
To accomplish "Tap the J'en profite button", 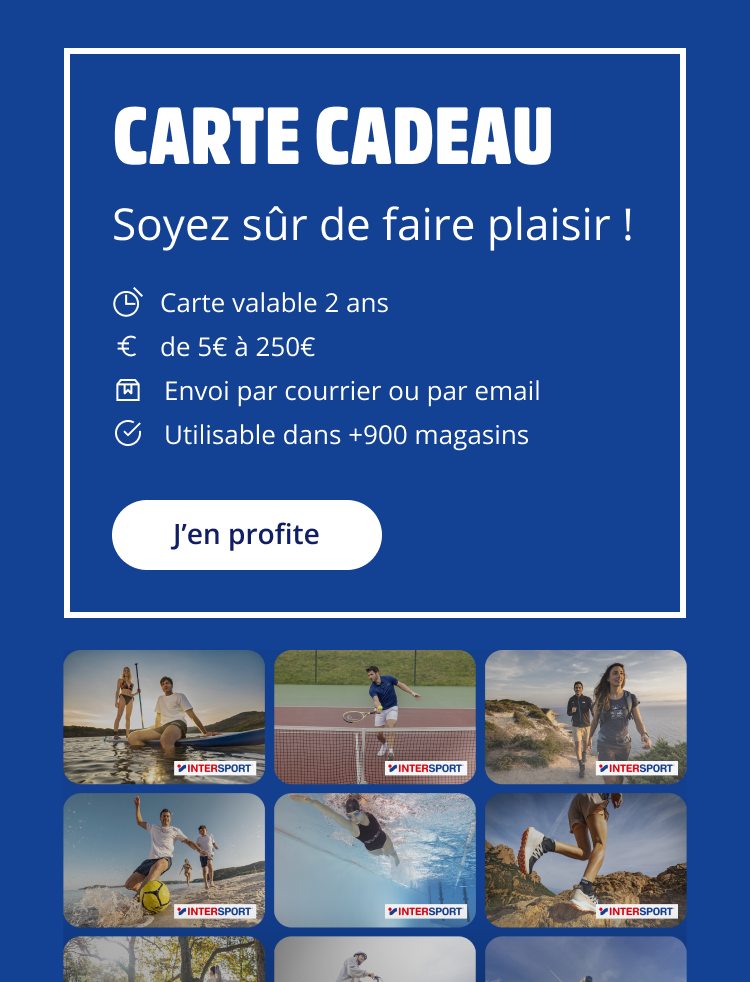I will click(x=247, y=535).
